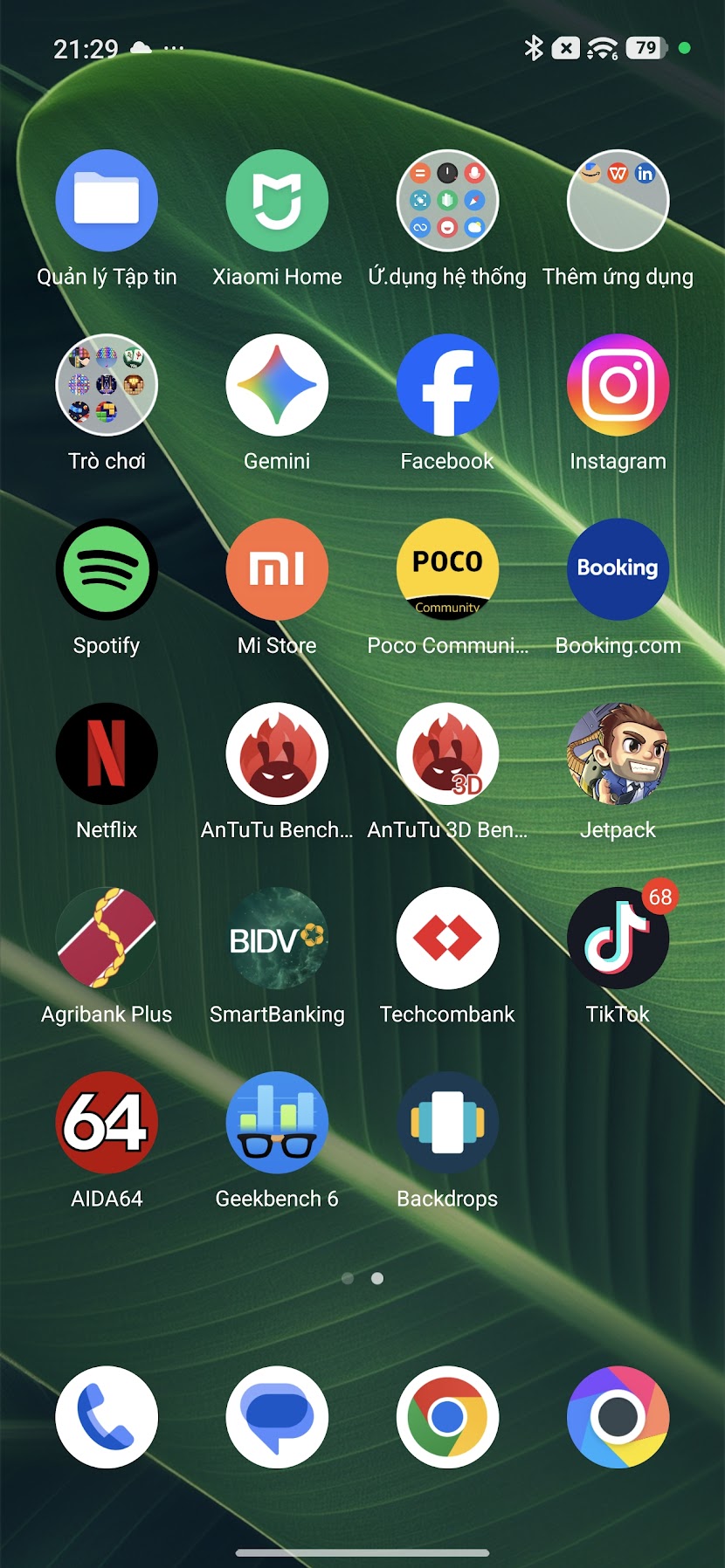Open the Trò chơi games folder

(107, 385)
